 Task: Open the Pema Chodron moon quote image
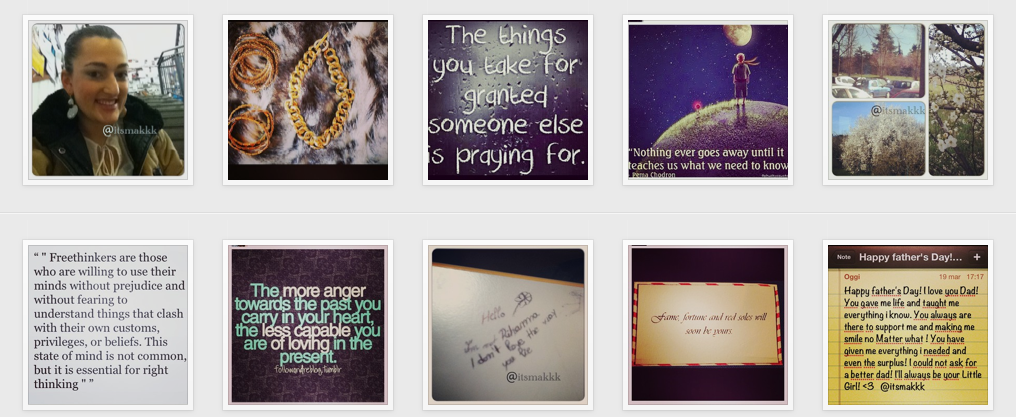pyautogui.click(x=708, y=100)
